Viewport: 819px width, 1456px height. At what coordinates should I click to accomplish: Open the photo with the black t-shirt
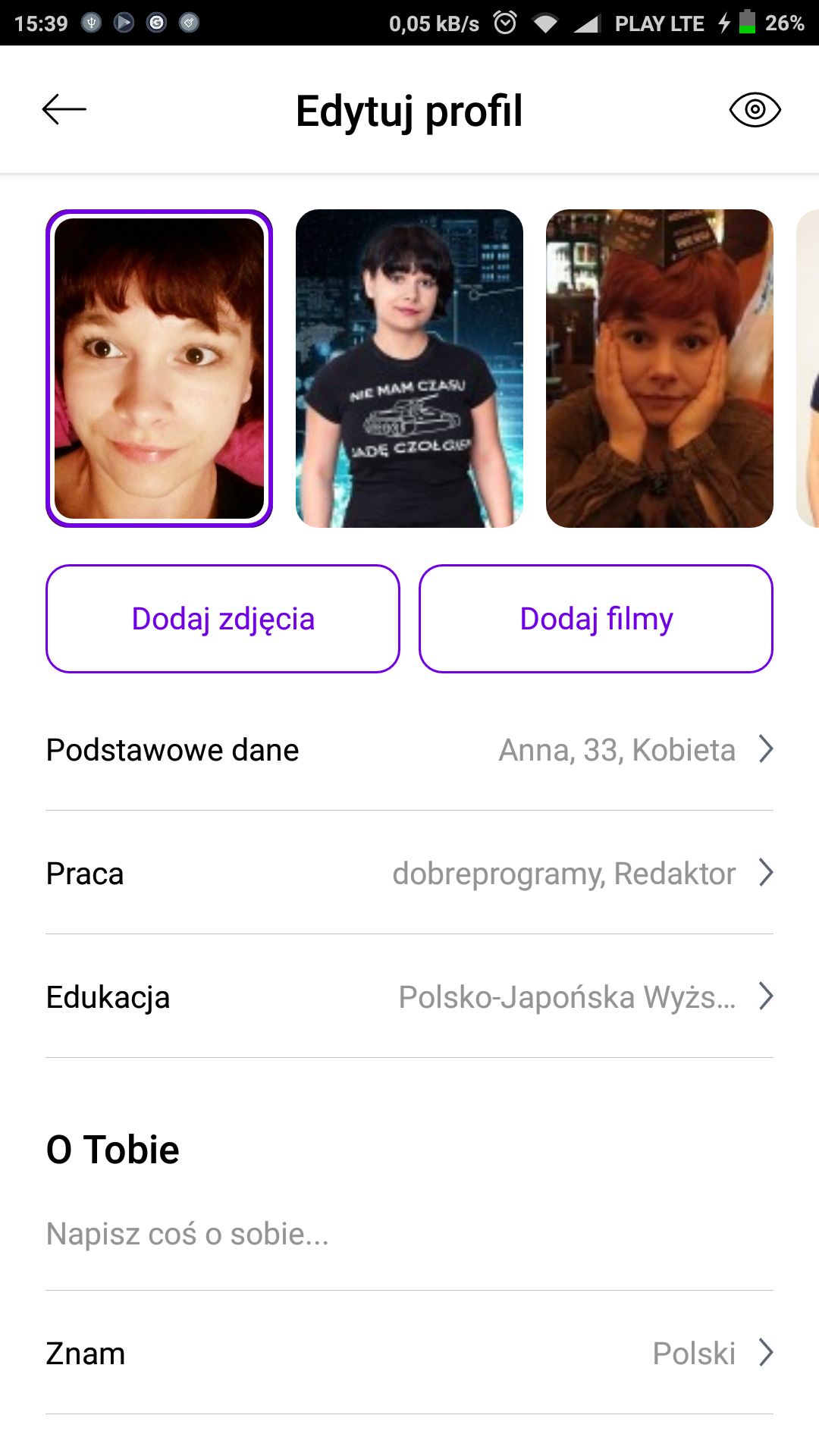[409, 369]
